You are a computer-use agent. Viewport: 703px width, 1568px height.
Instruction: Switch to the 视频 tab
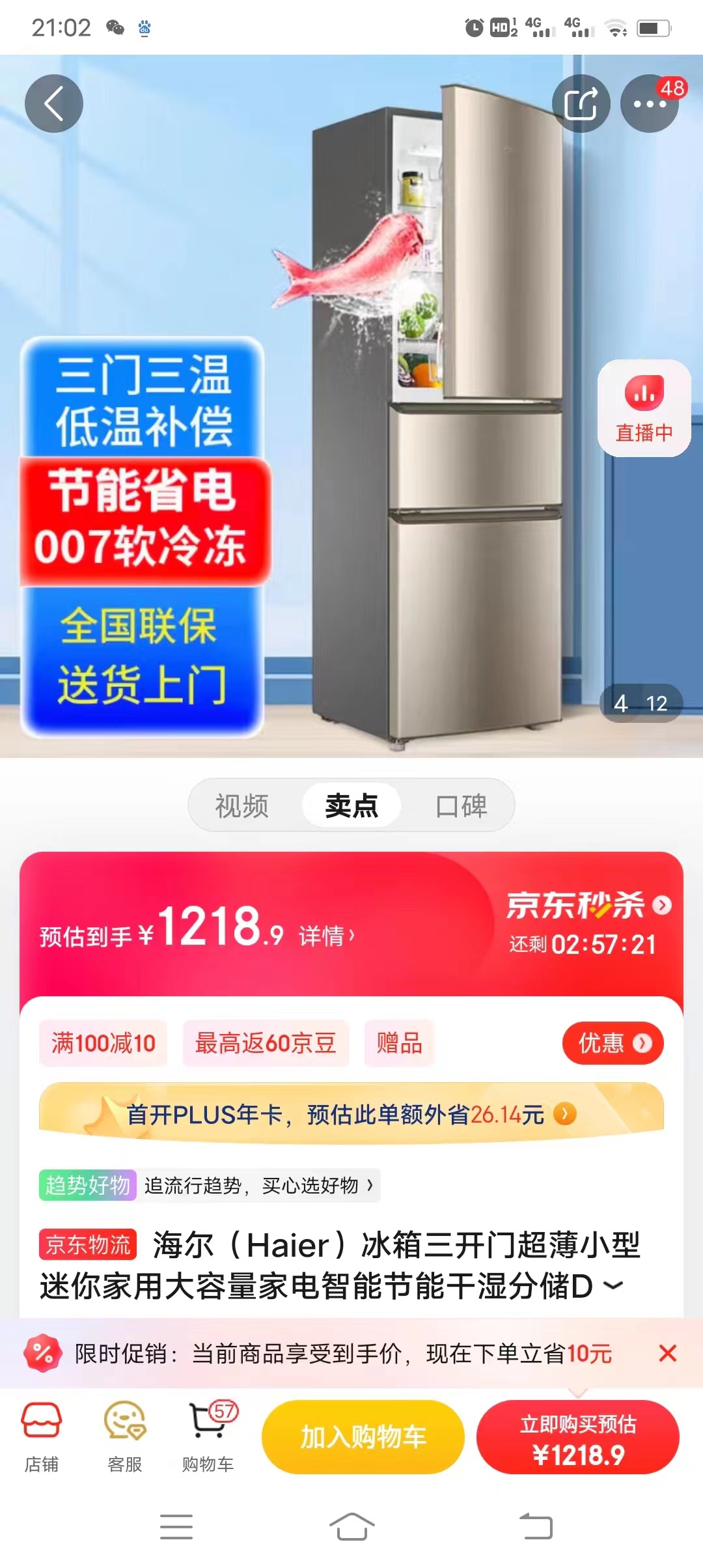pyautogui.click(x=242, y=806)
